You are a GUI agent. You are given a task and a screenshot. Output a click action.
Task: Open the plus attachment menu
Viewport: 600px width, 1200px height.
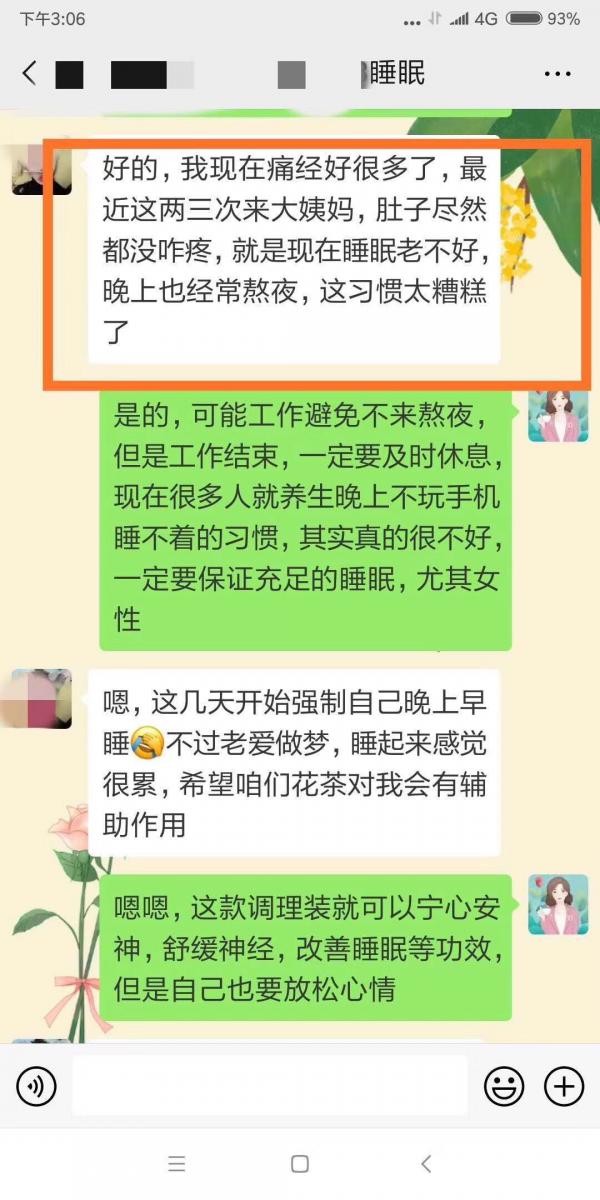coord(563,1086)
